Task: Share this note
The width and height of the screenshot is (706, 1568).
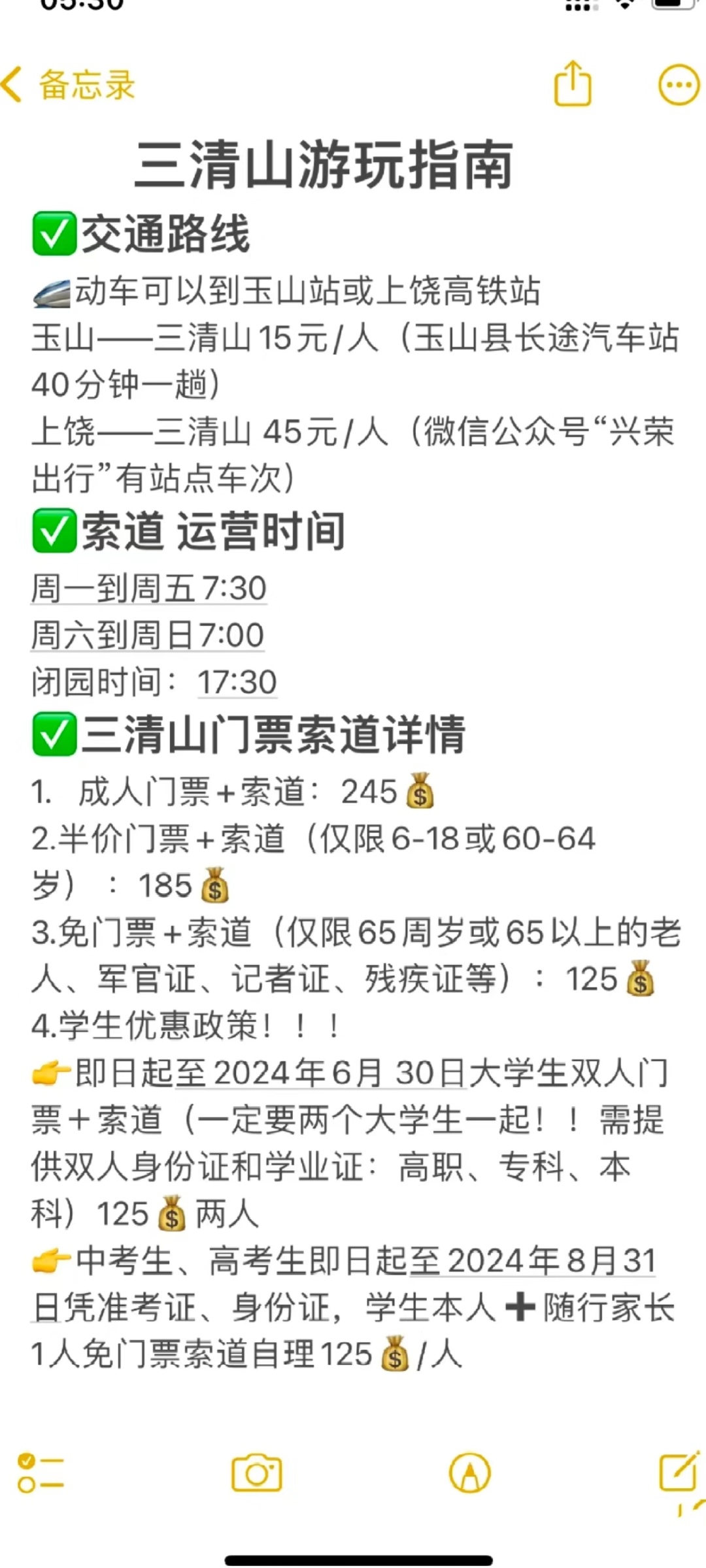Action: coord(573,84)
